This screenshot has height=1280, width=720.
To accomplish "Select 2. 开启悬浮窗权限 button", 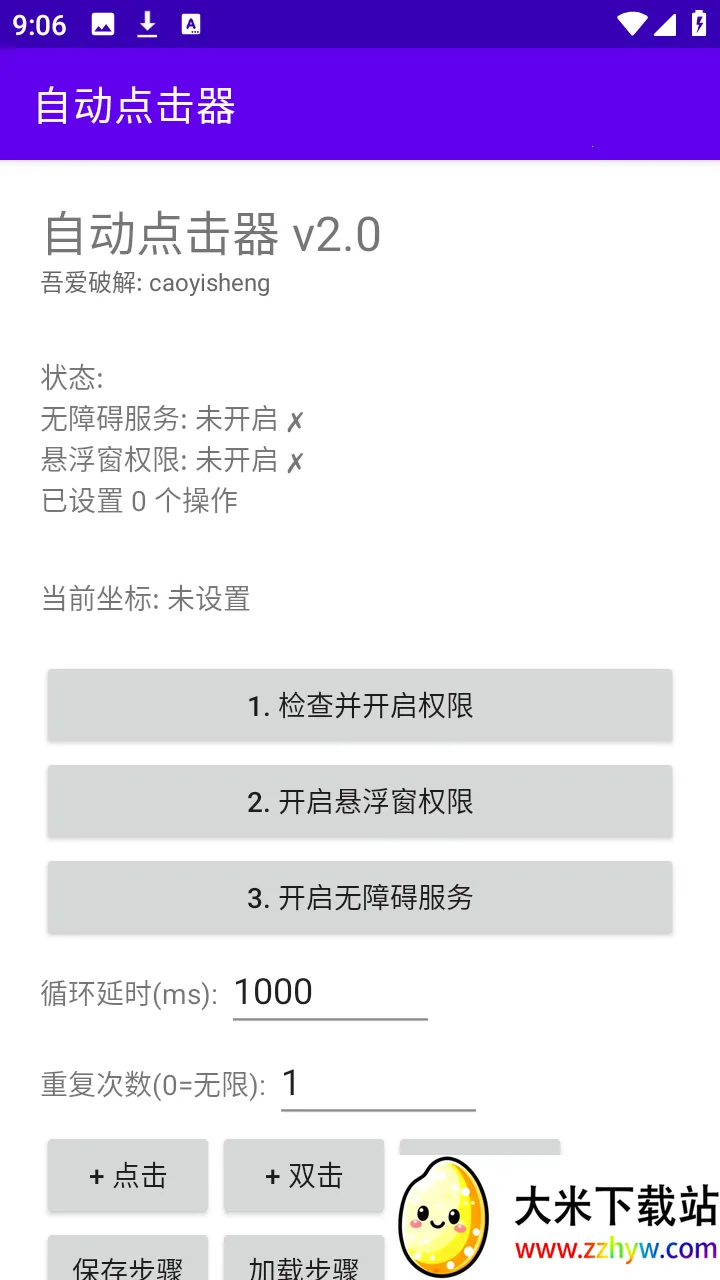I will point(360,802).
